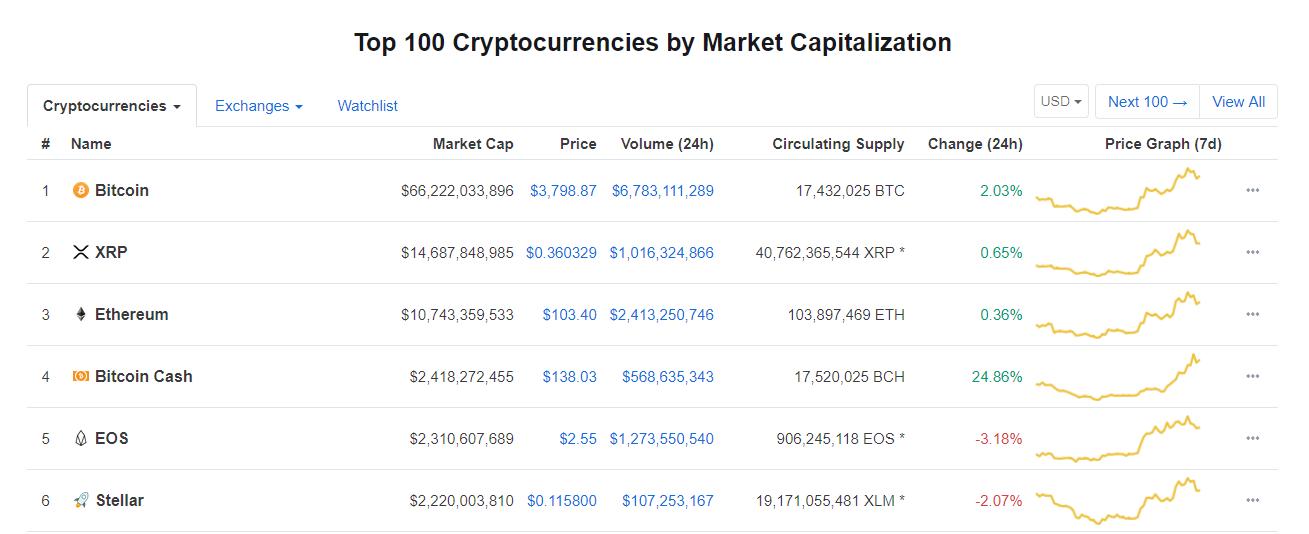Open XRP's 24h volume of $1,016,324,866

point(661,253)
